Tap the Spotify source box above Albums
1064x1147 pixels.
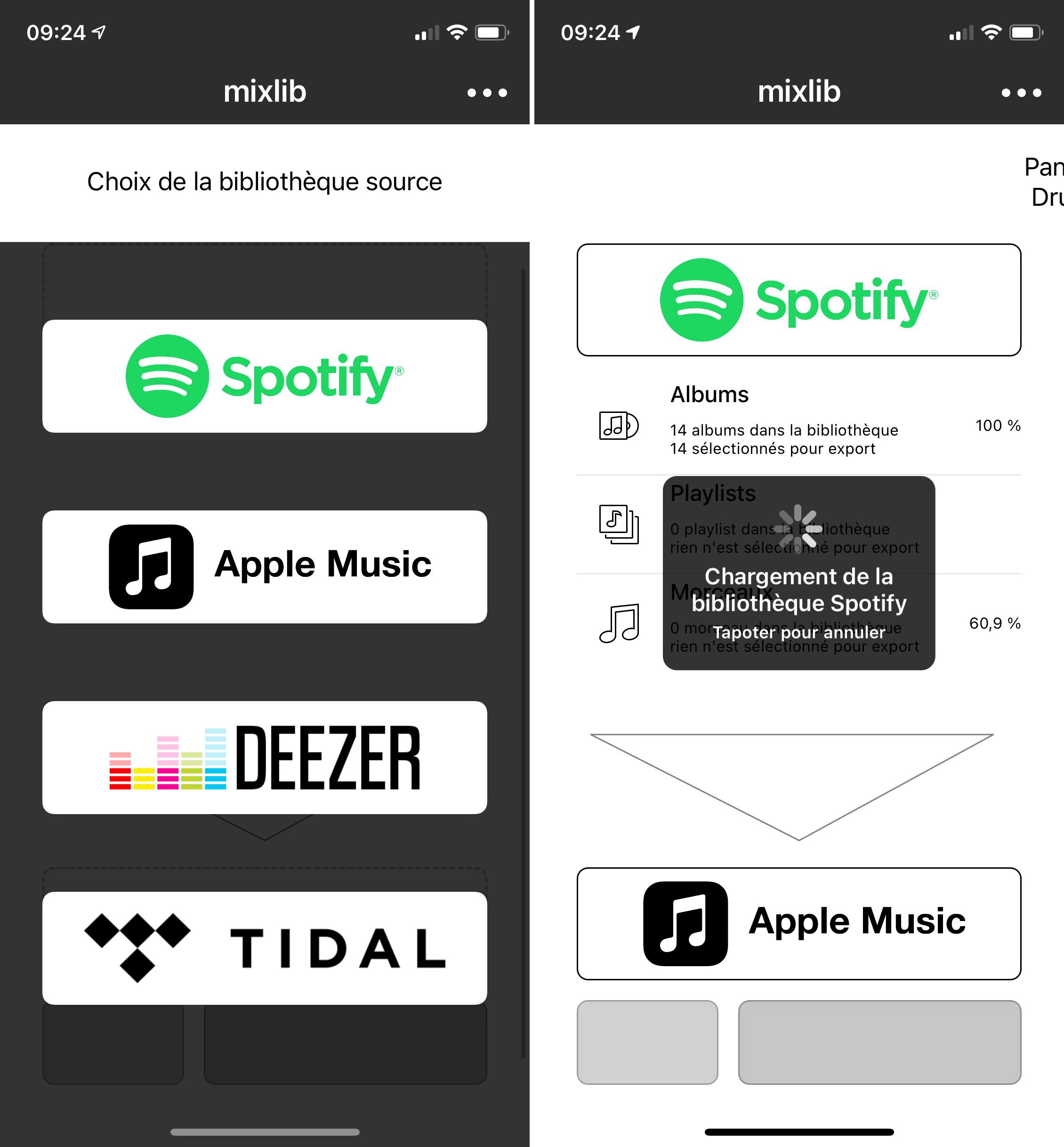pos(798,300)
